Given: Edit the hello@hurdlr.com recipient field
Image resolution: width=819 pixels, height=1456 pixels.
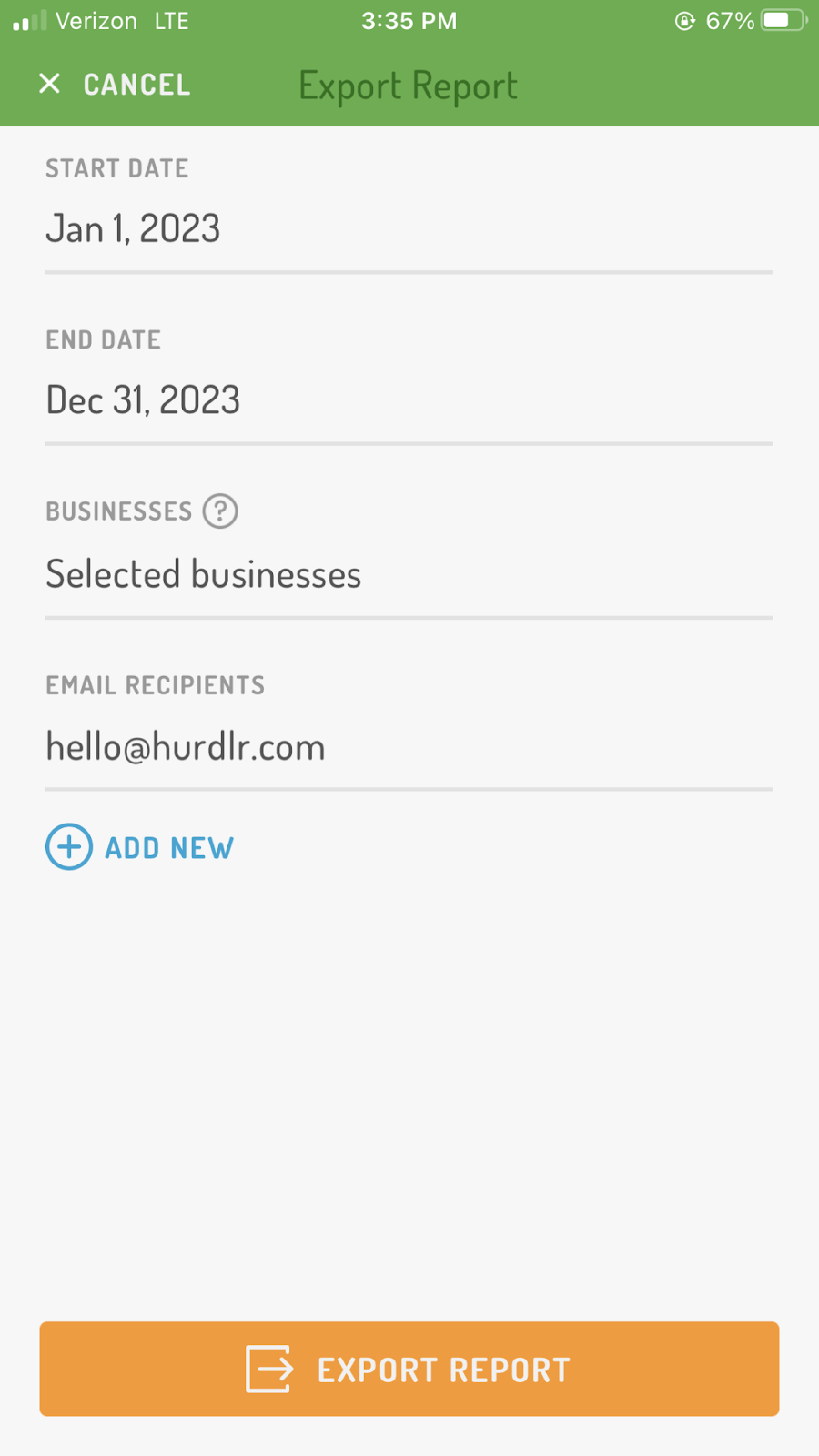Looking at the screenshot, I should (409, 747).
